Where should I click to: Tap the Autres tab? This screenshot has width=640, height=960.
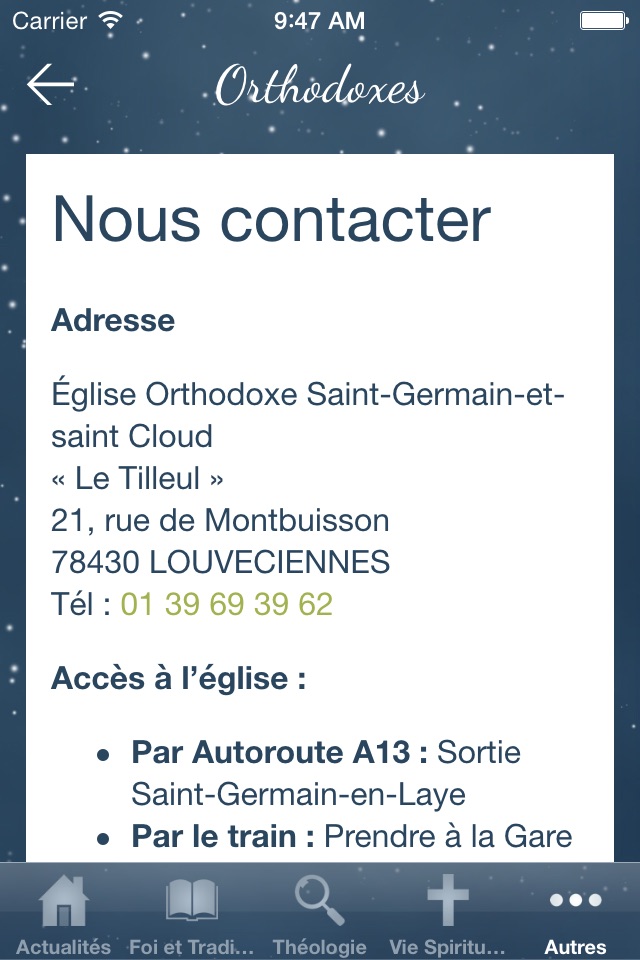[x=575, y=912]
